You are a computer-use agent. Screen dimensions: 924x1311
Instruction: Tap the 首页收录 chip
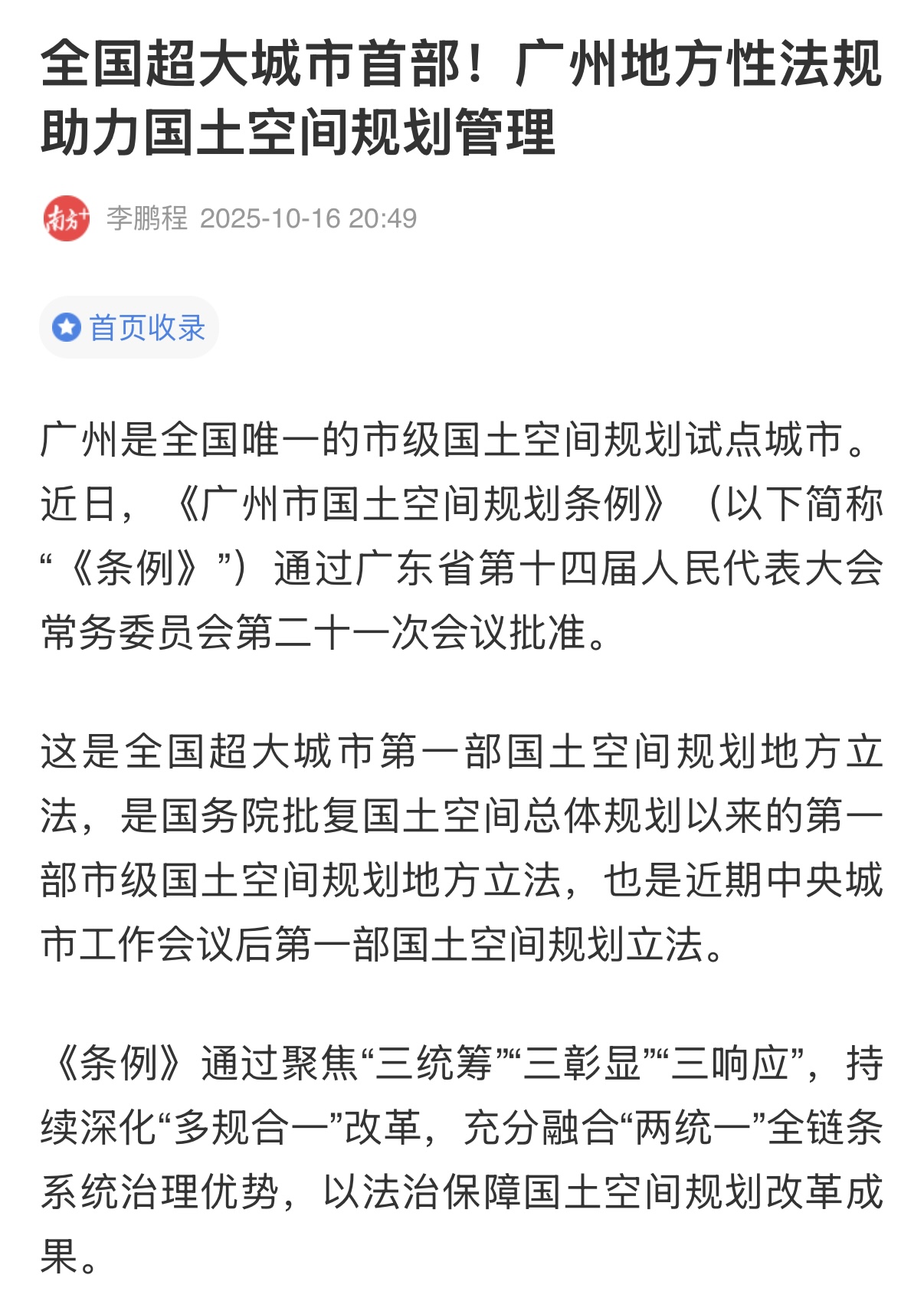pos(129,327)
